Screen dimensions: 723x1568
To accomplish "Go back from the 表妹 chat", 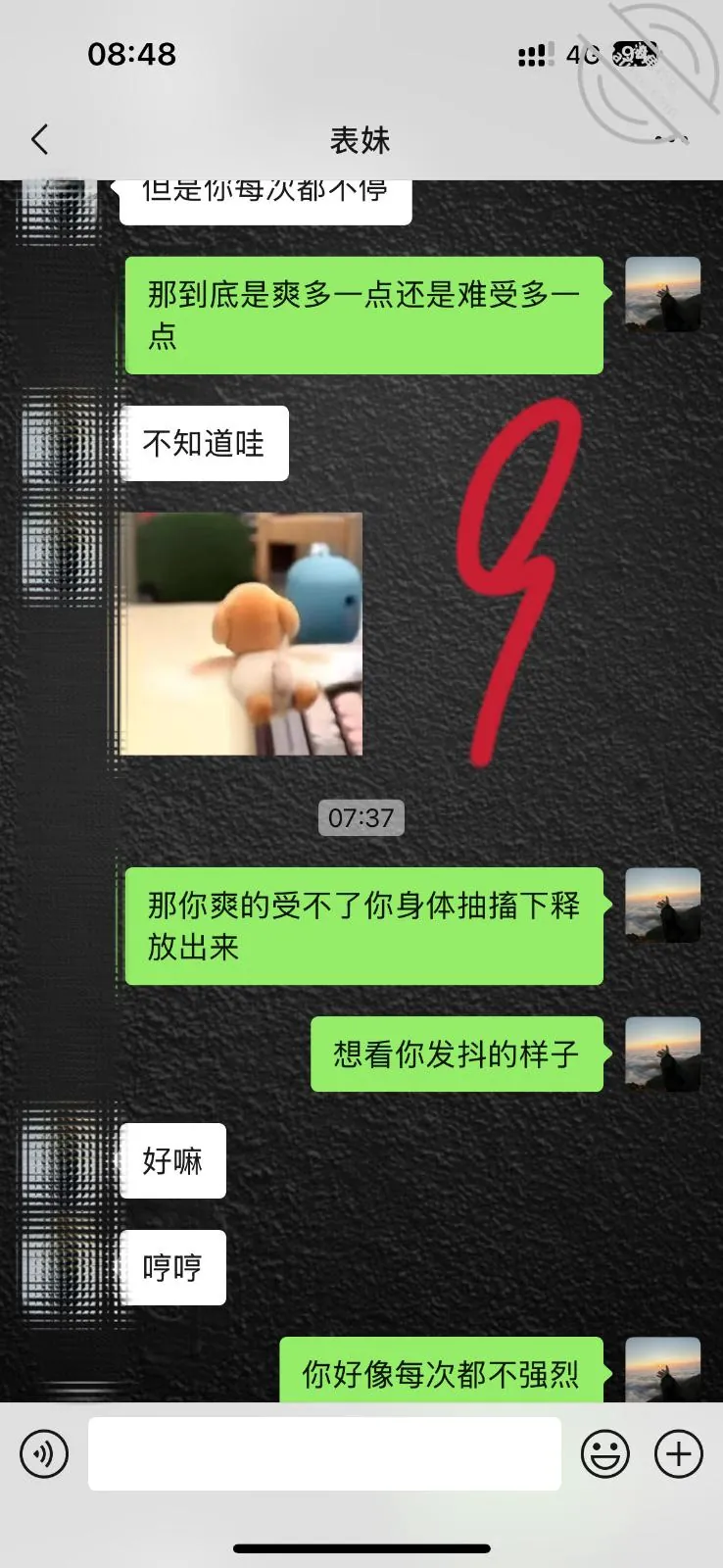I will pyautogui.click(x=40, y=140).
